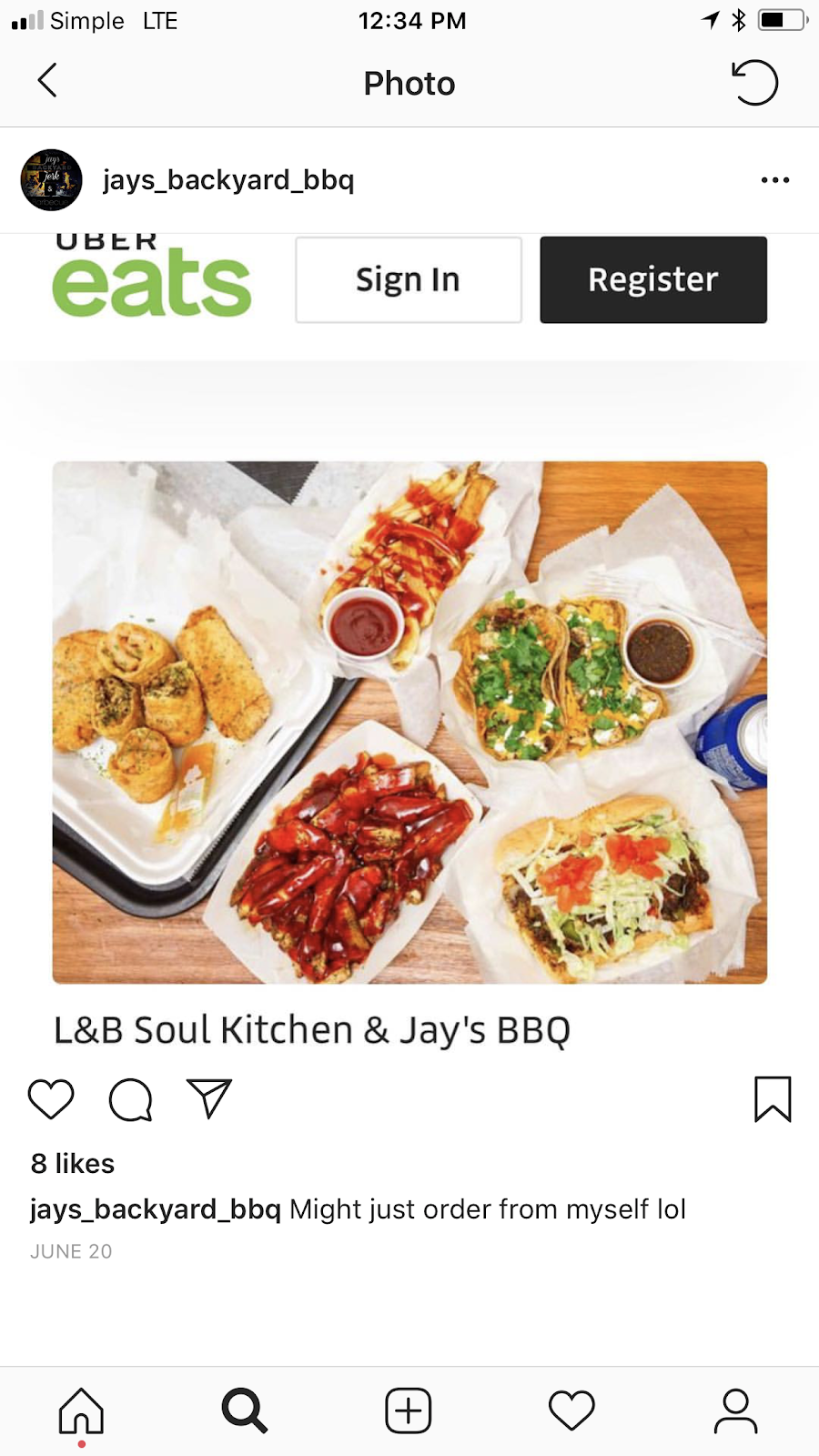Open the Search tab
Image resolution: width=819 pixels, height=1456 pixels.
point(245,1411)
